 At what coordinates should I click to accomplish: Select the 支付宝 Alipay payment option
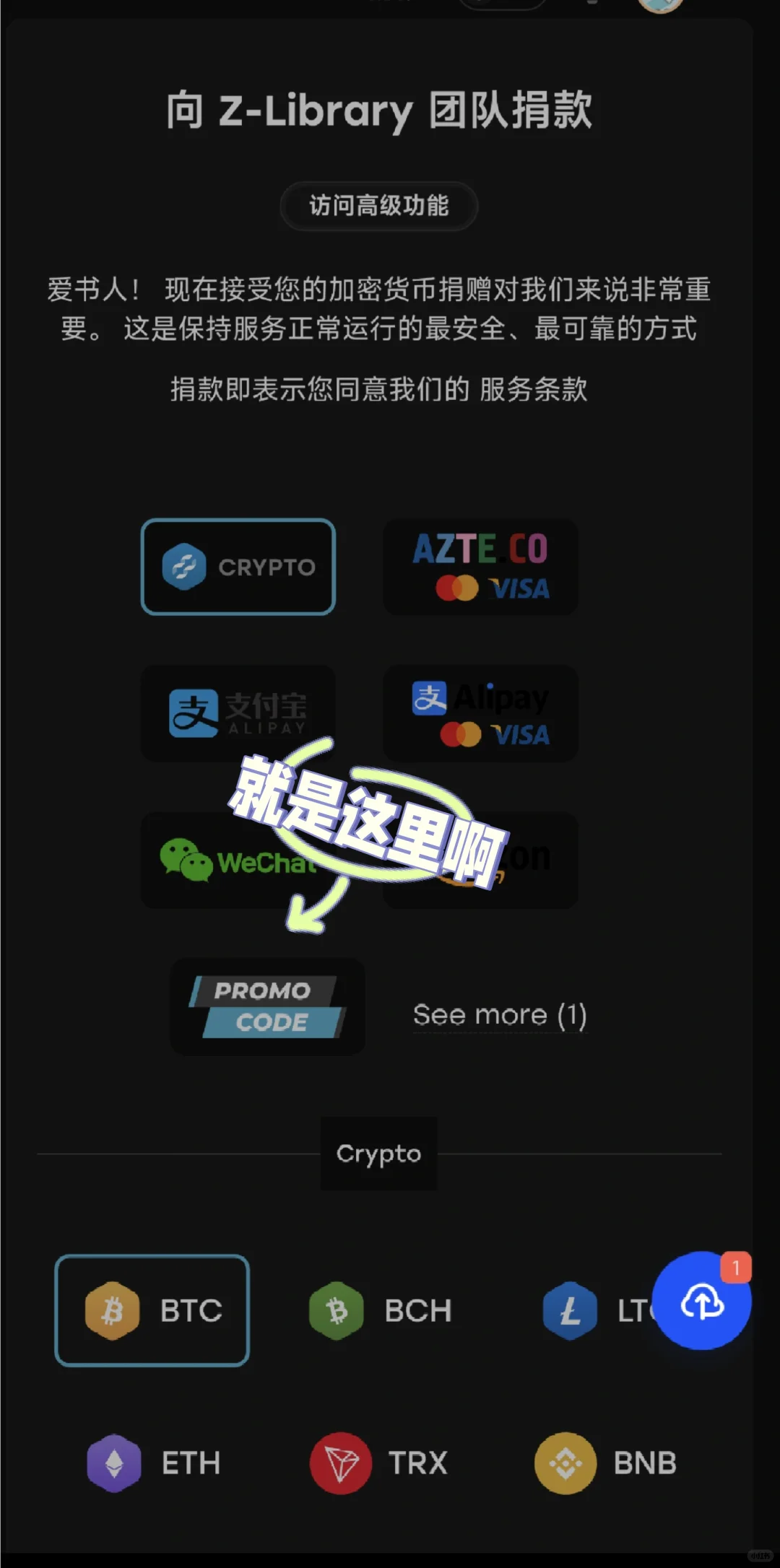pyautogui.click(x=238, y=713)
